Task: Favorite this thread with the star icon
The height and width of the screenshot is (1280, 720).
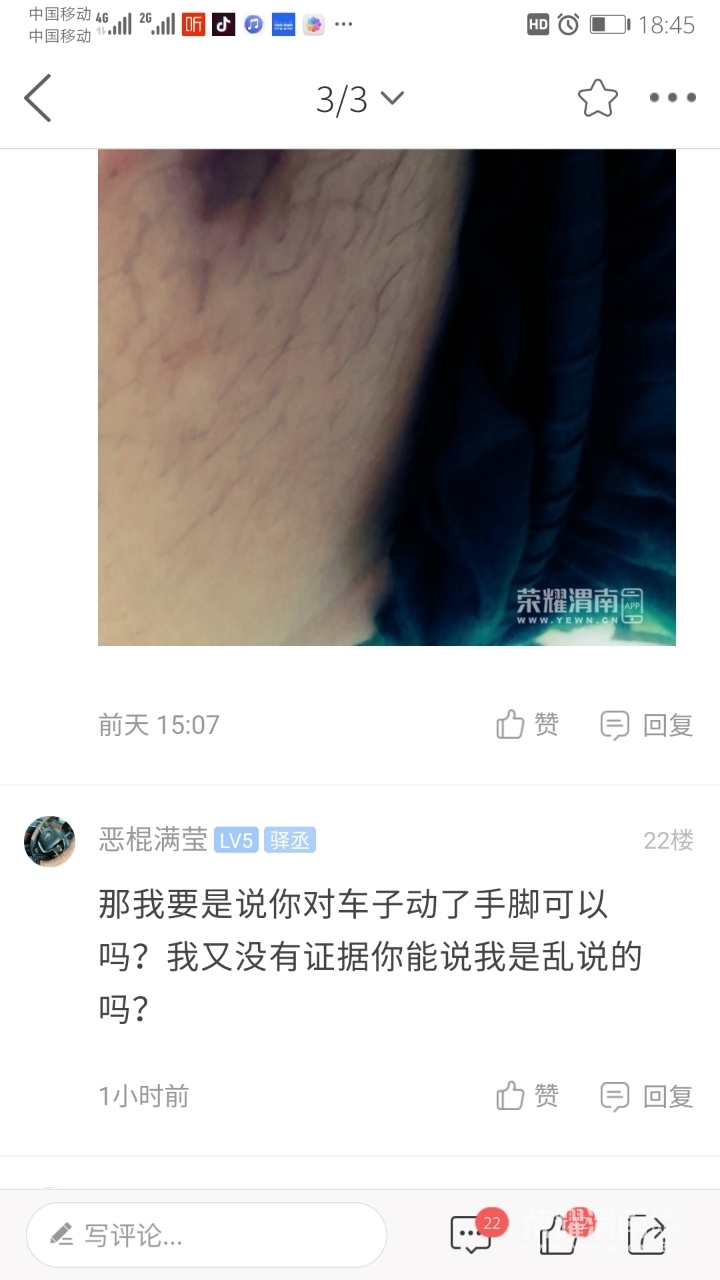Action: coord(597,98)
